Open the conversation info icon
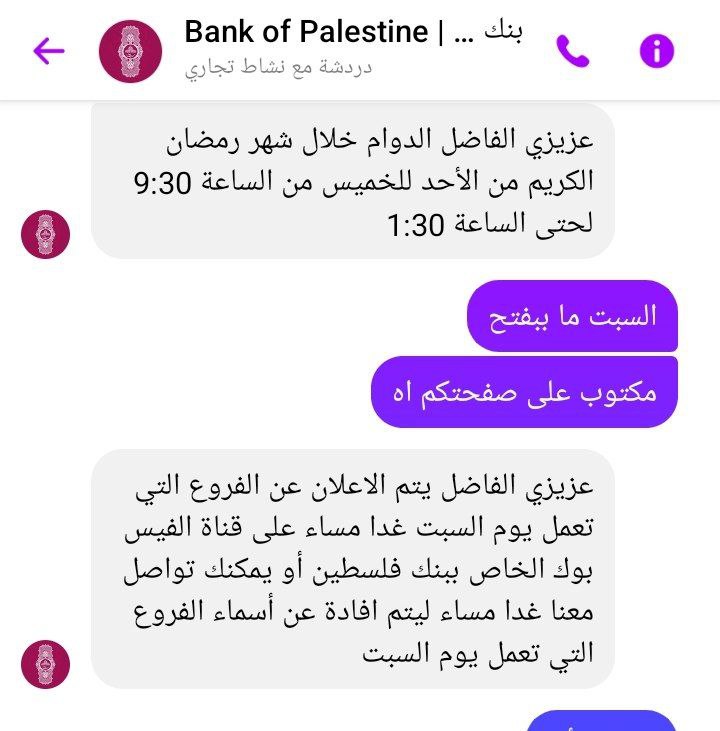This screenshot has width=720, height=731. (657, 51)
